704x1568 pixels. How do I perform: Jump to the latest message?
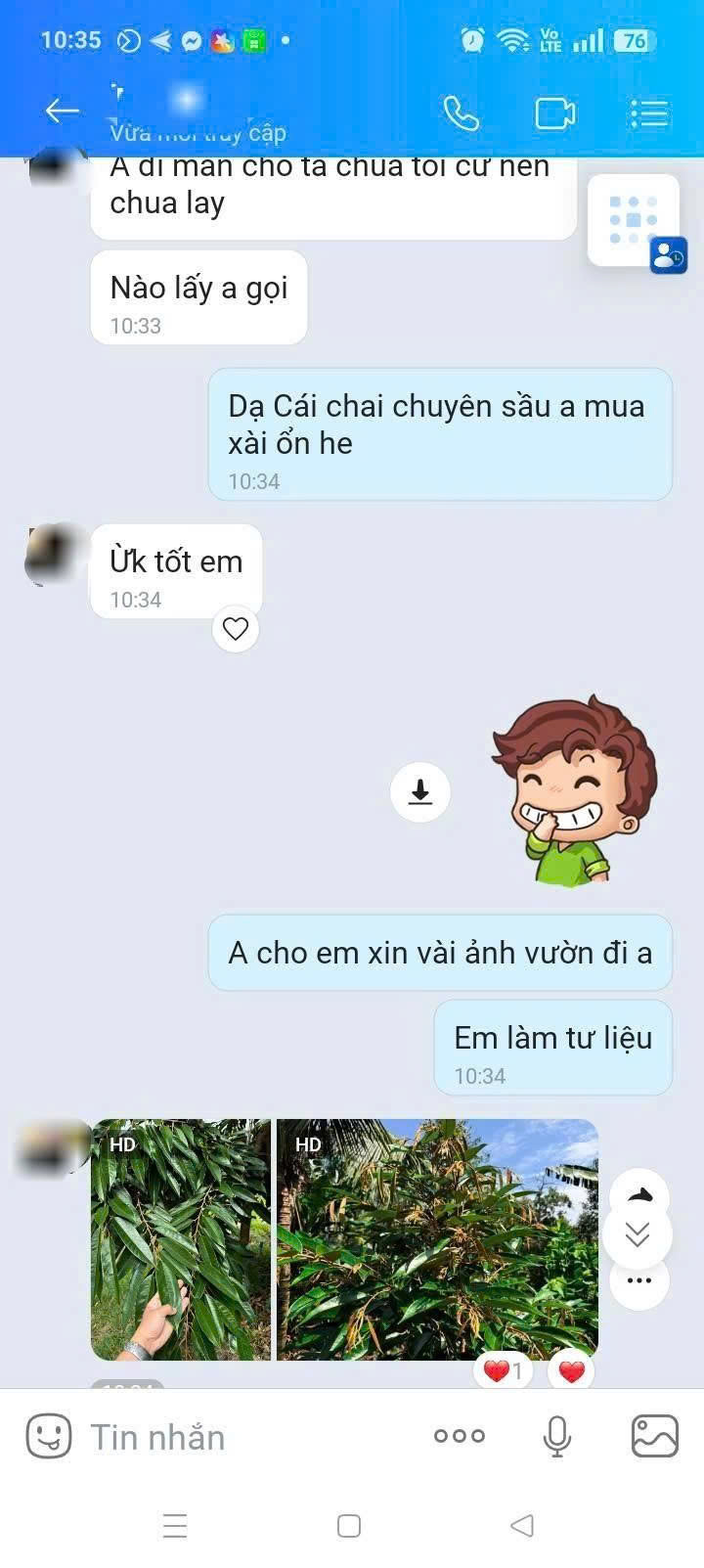(x=638, y=1235)
